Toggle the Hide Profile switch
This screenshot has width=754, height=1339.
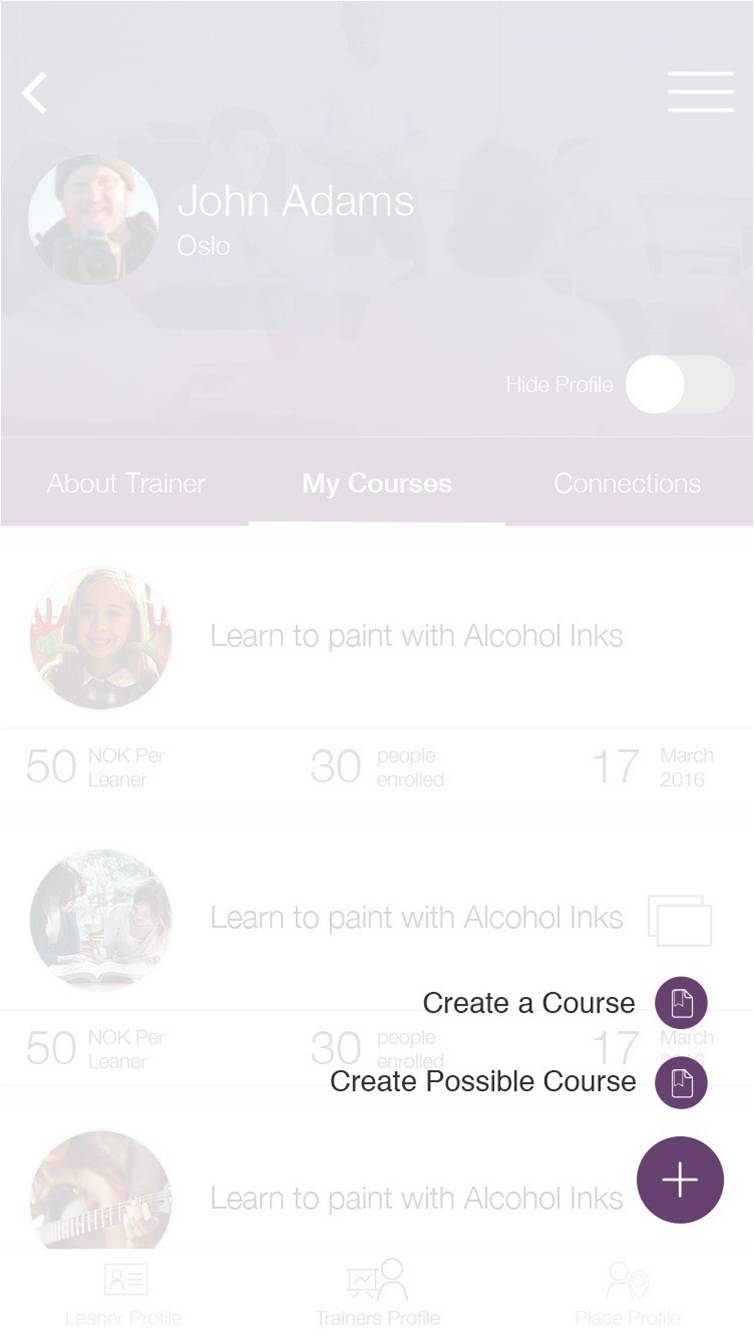click(679, 385)
